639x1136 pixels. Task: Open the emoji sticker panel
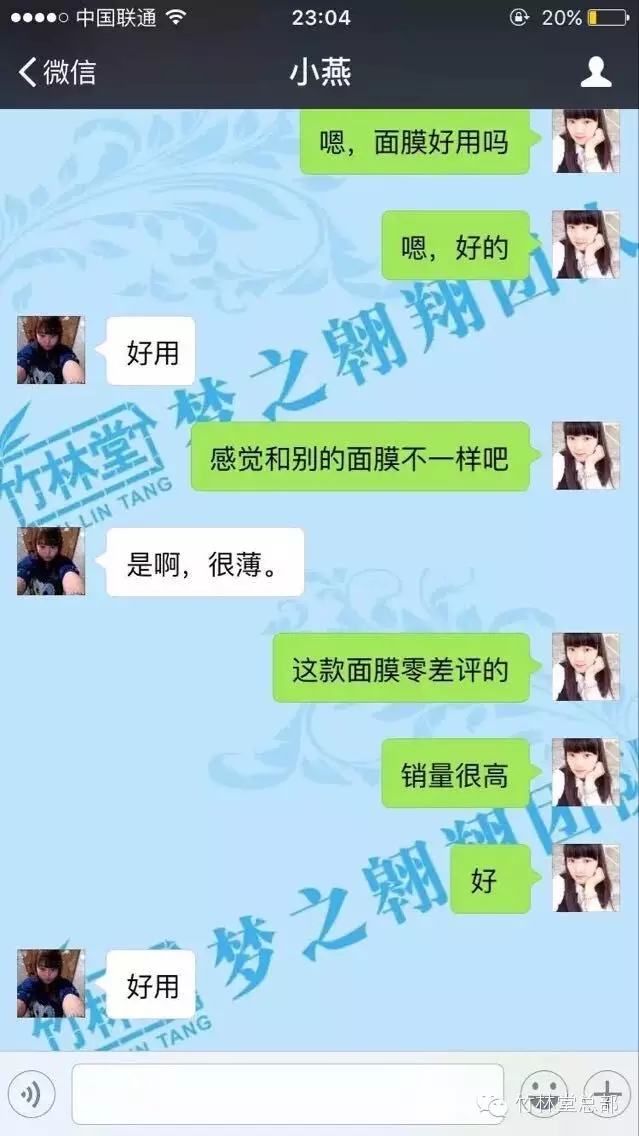[x=545, y=1094]
